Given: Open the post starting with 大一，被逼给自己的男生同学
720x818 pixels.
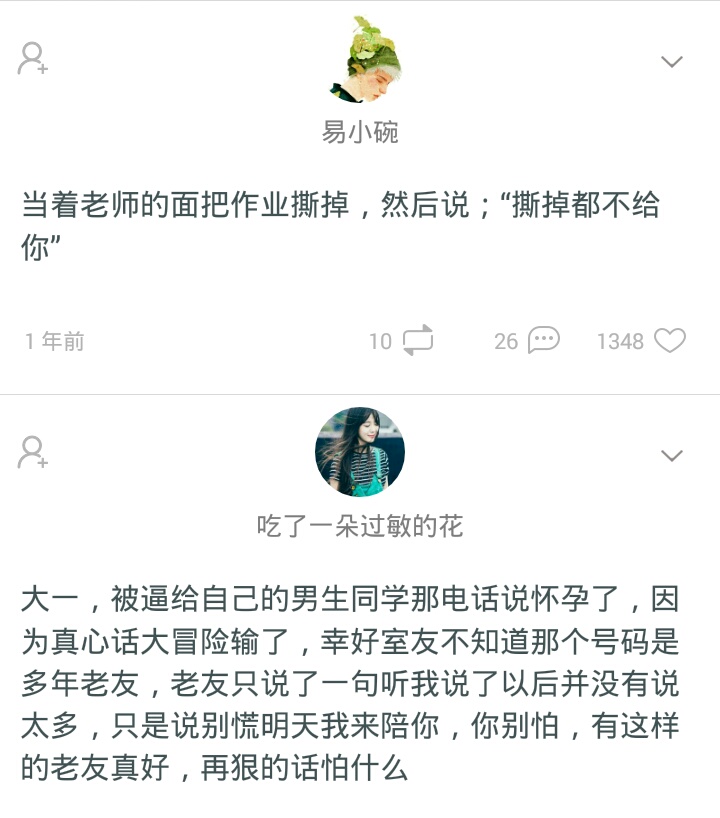Looking at the screenshot, I should pos(349,680).
